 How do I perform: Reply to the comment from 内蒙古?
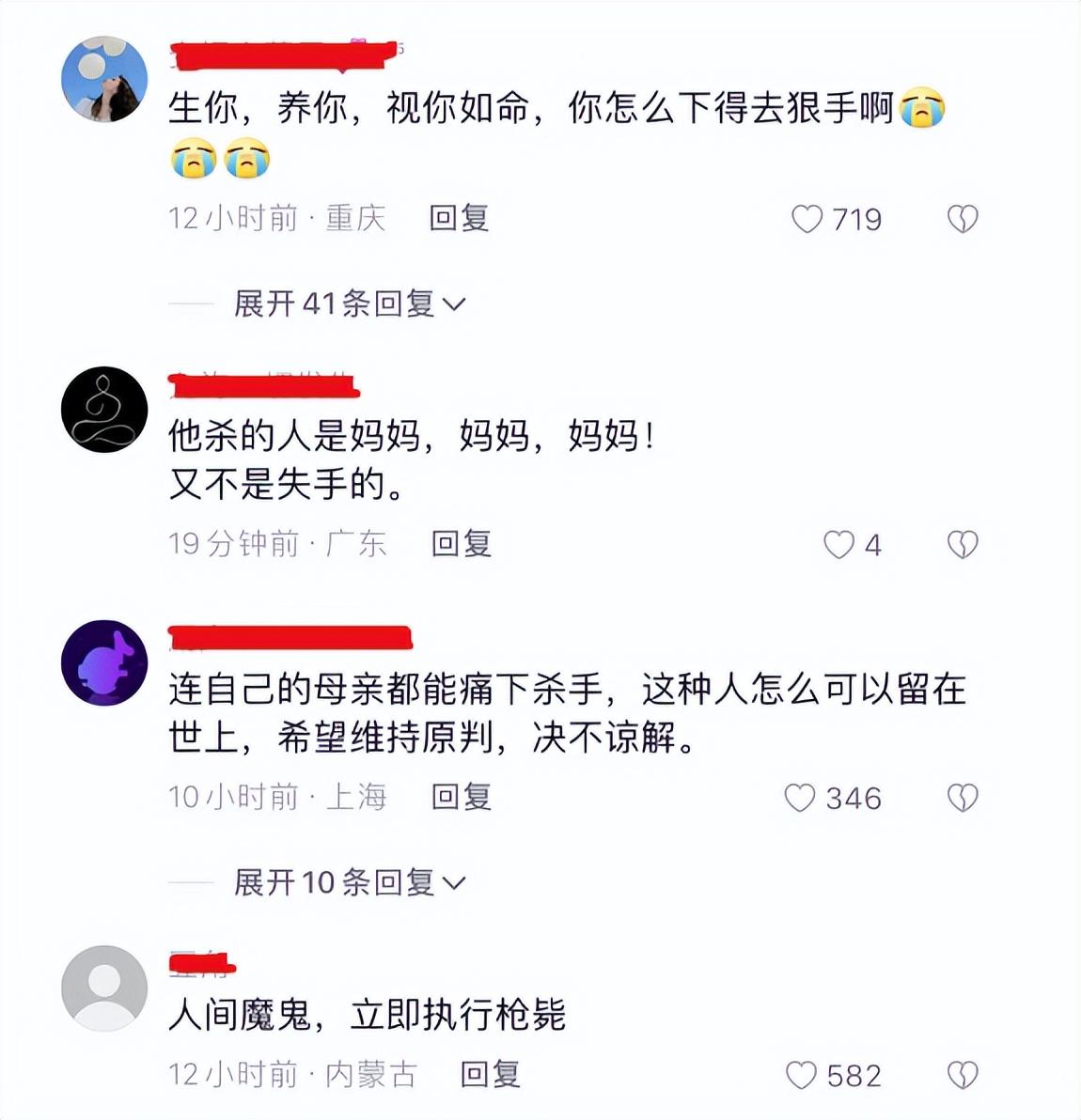(490, 1075)
